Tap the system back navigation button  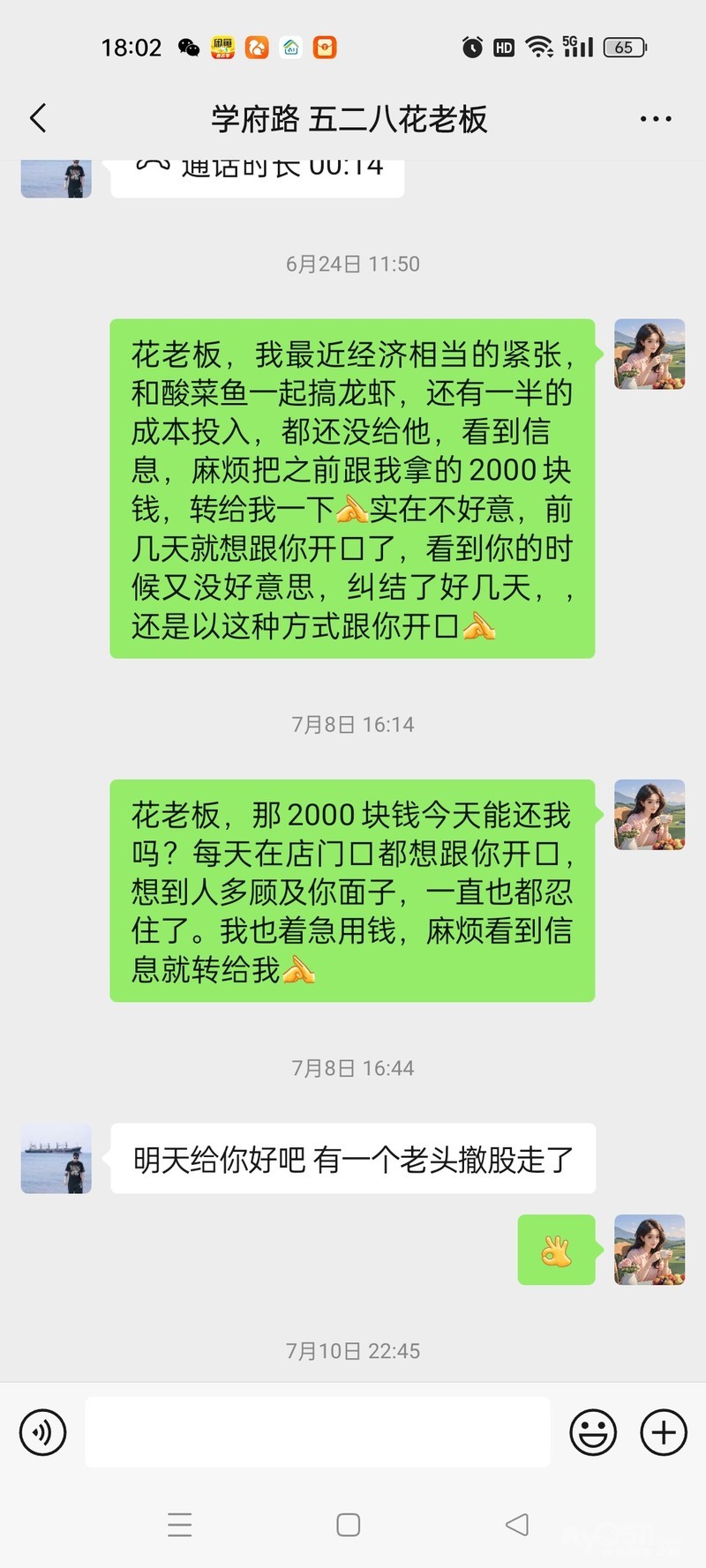pyautogui.click(x=517, y=1525)
